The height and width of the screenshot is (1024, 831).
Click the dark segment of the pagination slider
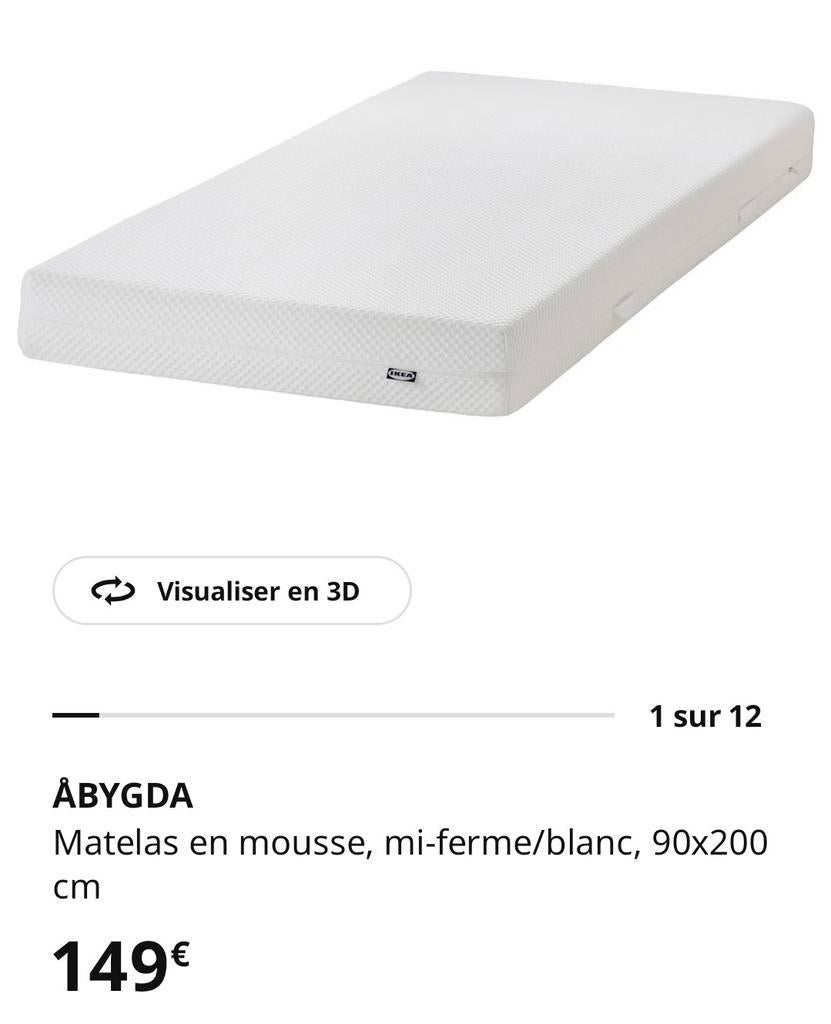click(x=75, y=714)
